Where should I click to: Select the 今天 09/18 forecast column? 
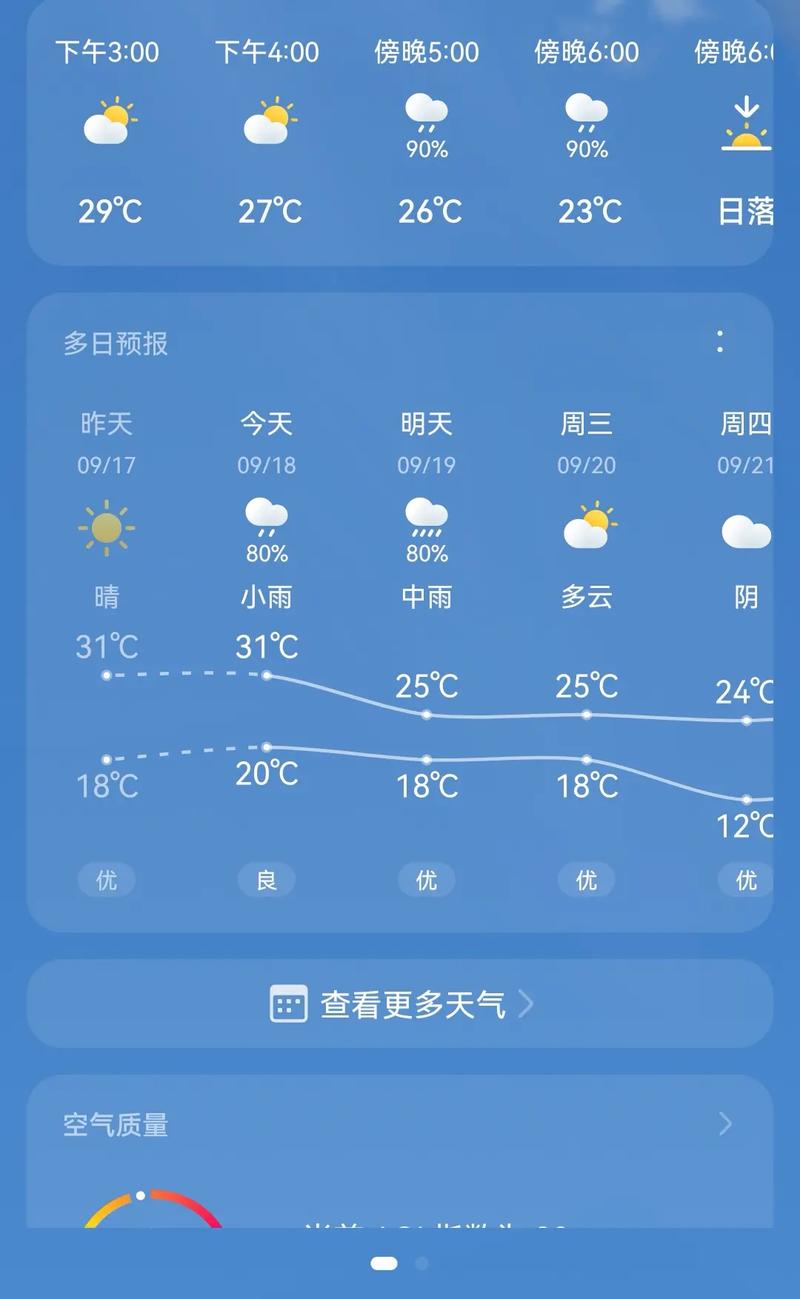coord(266,440)
